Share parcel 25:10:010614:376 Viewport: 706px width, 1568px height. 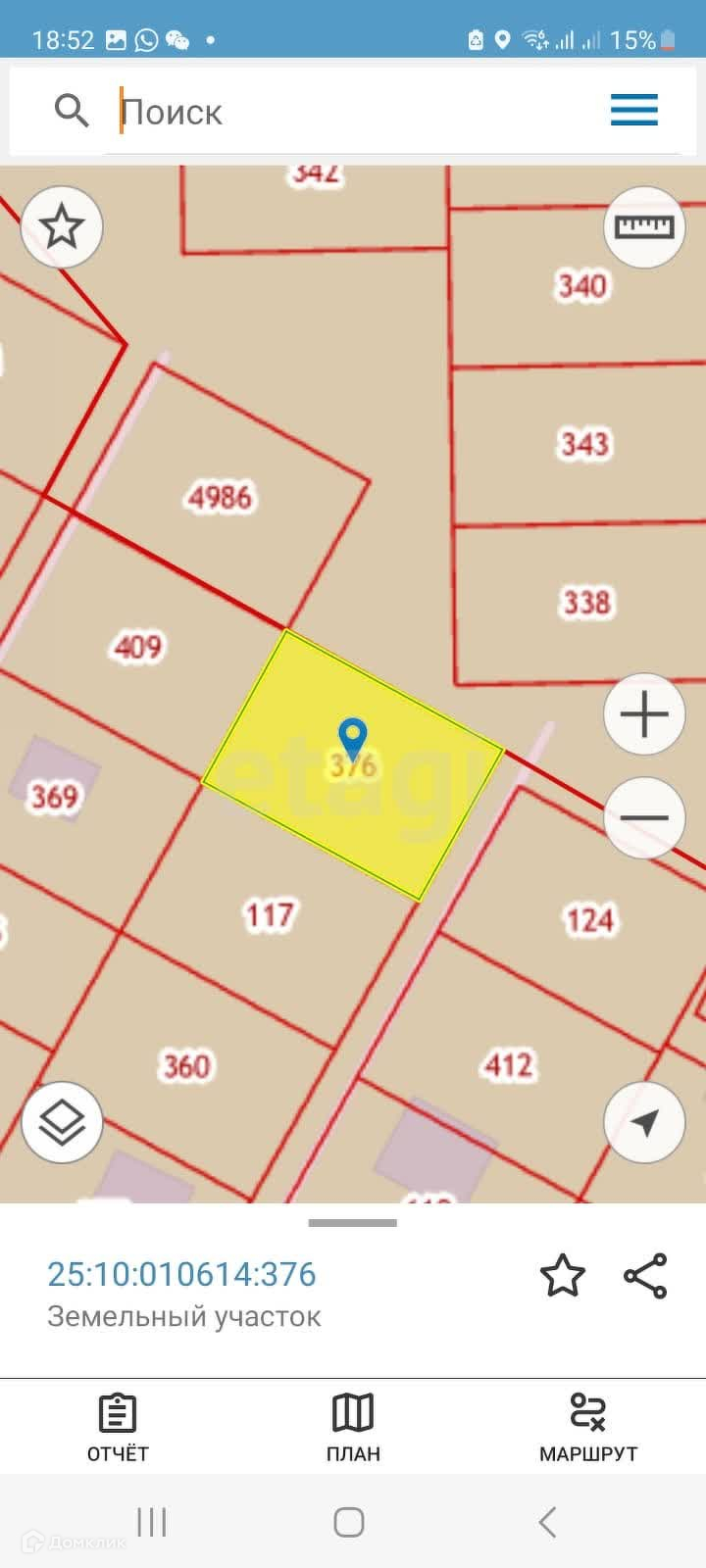645,1276
